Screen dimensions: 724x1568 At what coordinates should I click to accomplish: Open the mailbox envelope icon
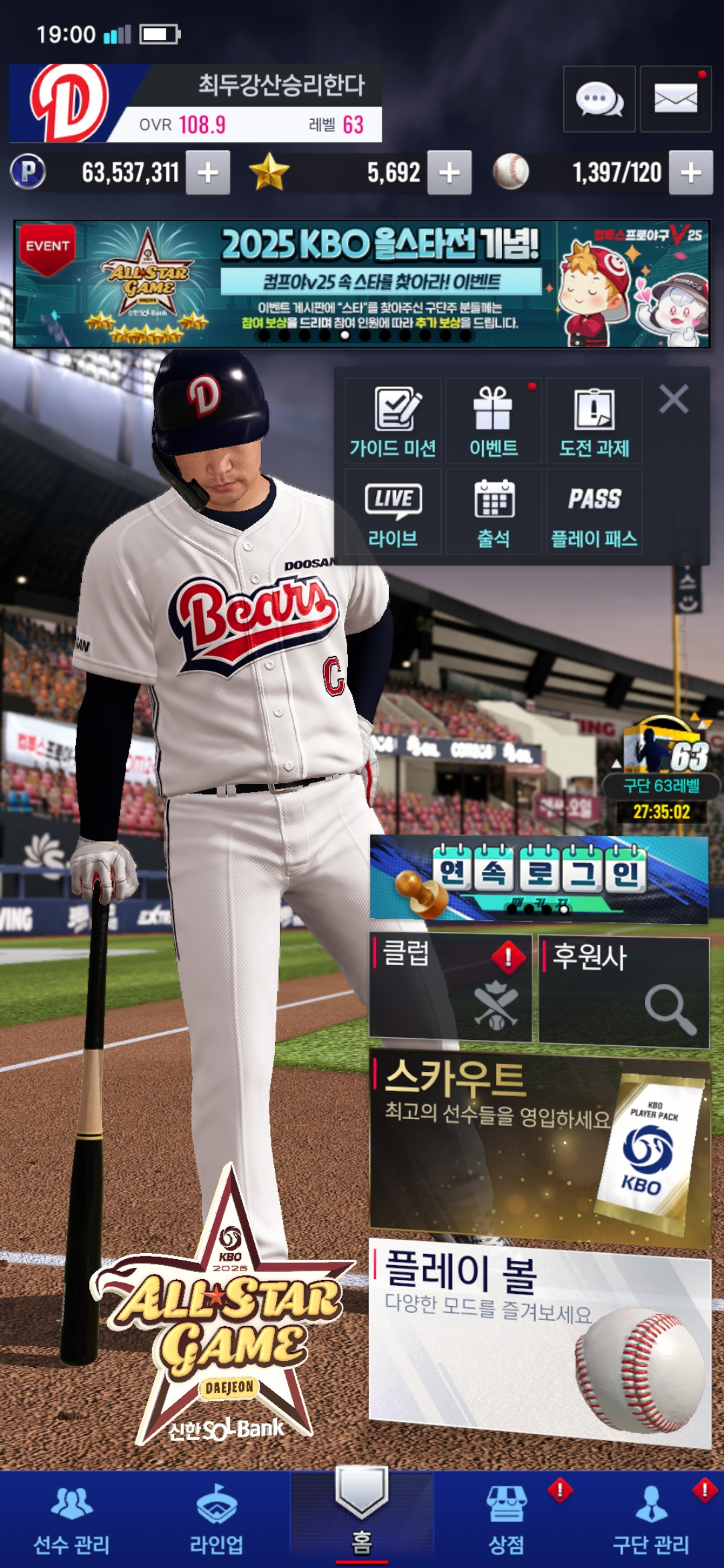pyautogui.click(x=675, y=99)
